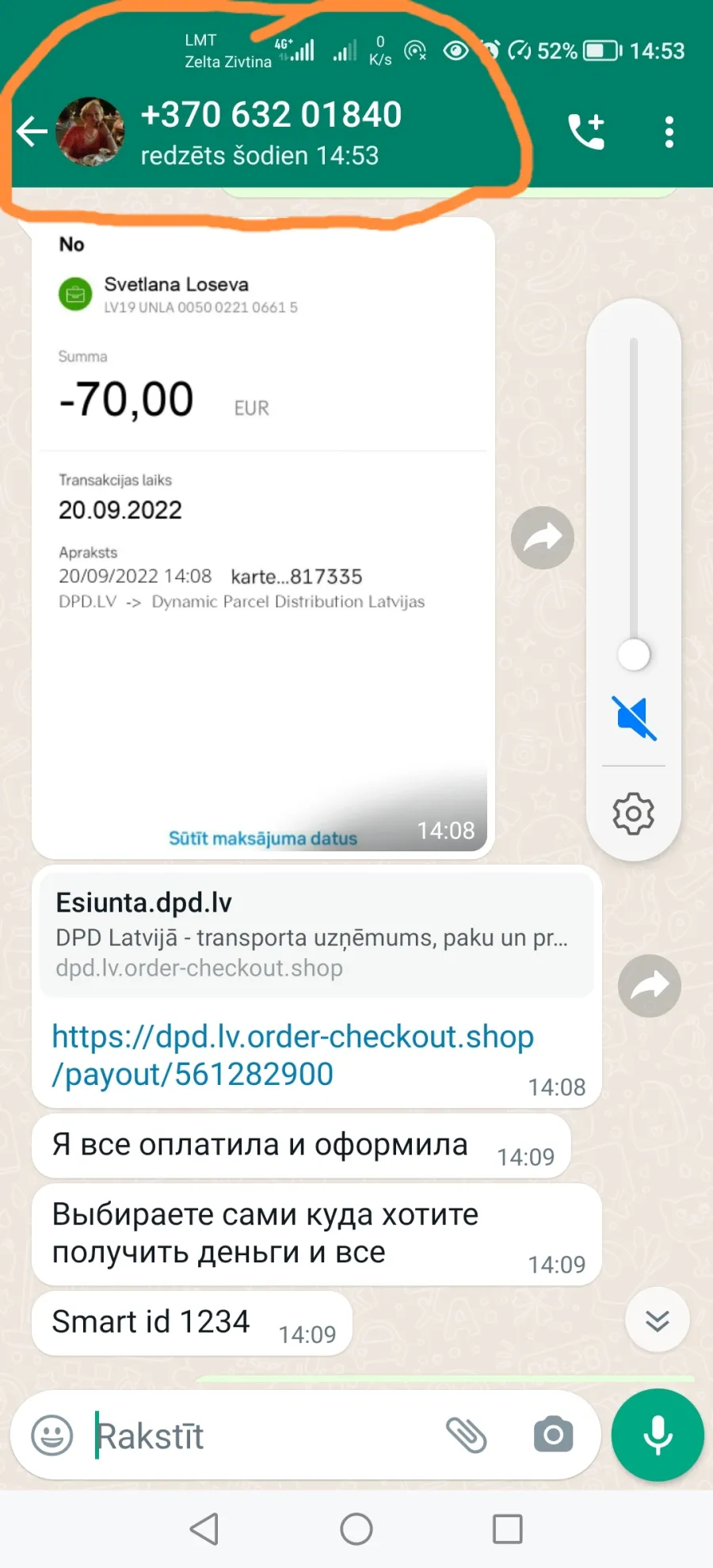713x1568 pixels.
Task: Forward the payment screenshot message
Action: coord(543,538)
